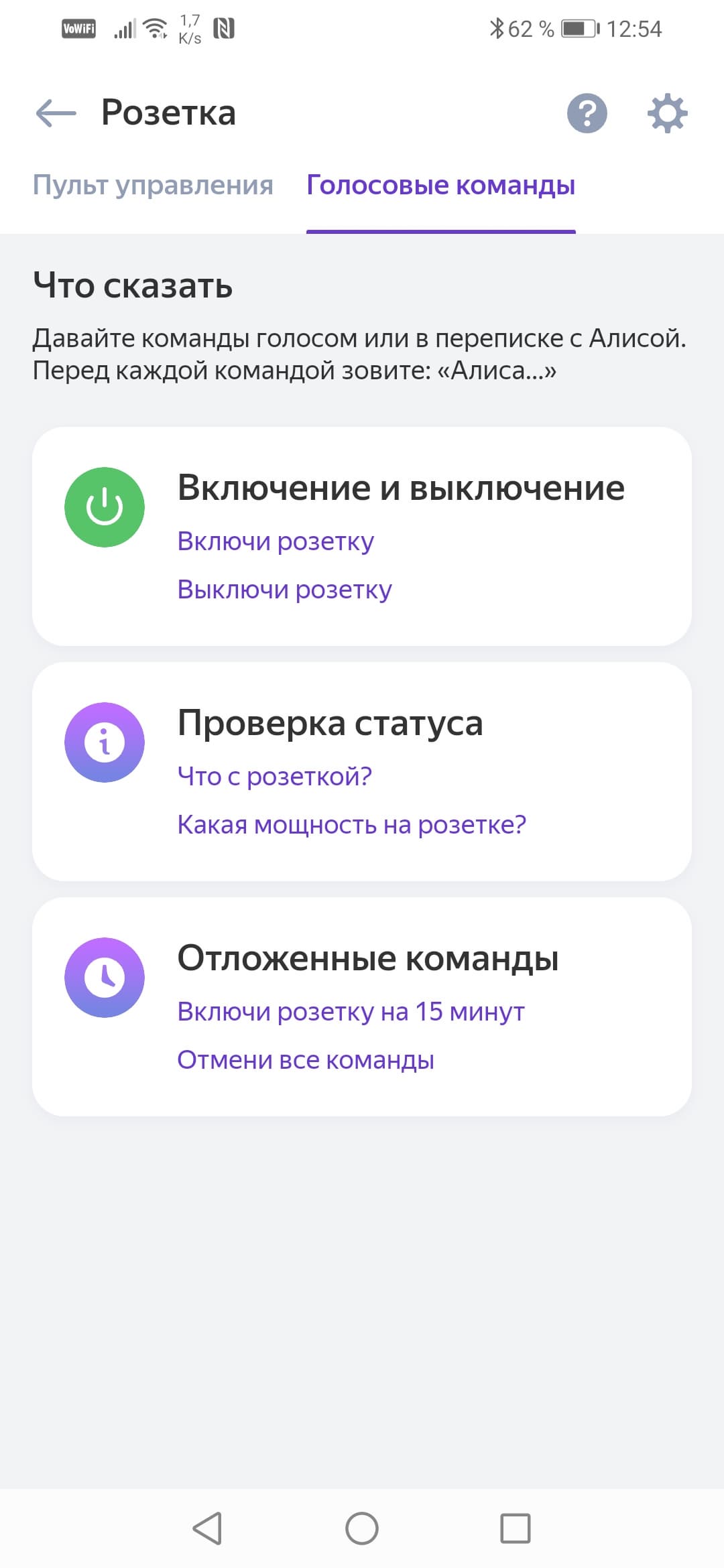Open socket settings gear

coord(667,113)
